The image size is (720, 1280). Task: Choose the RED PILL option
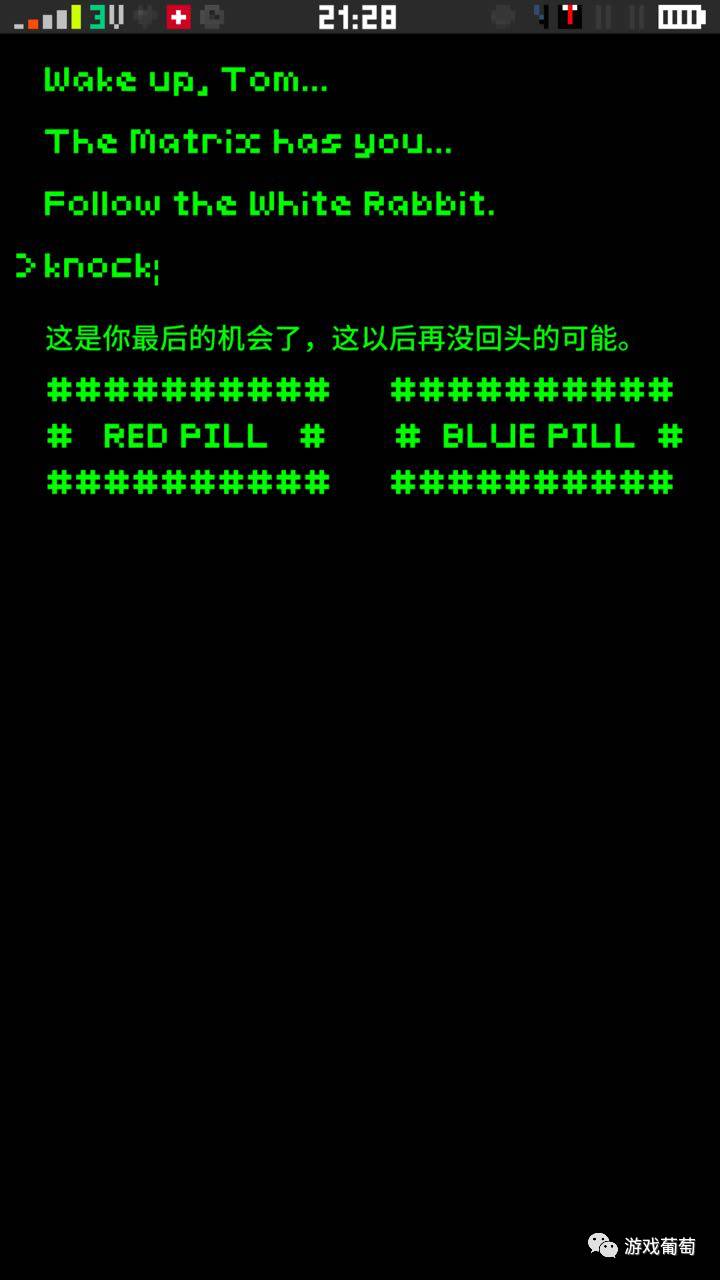coord(188,436)
